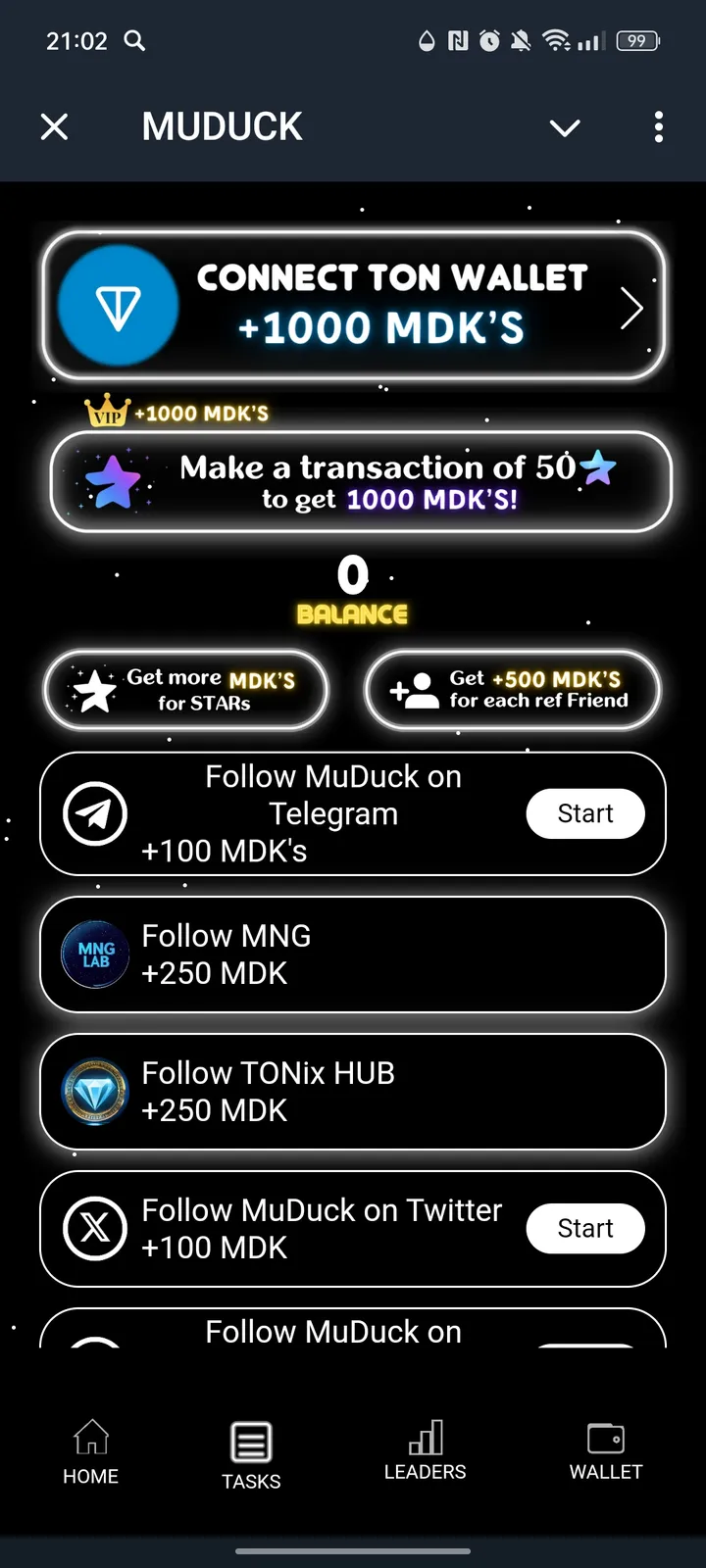
Task: Expand the Connect TON Wallet arrow
Action: coord(630,306)
